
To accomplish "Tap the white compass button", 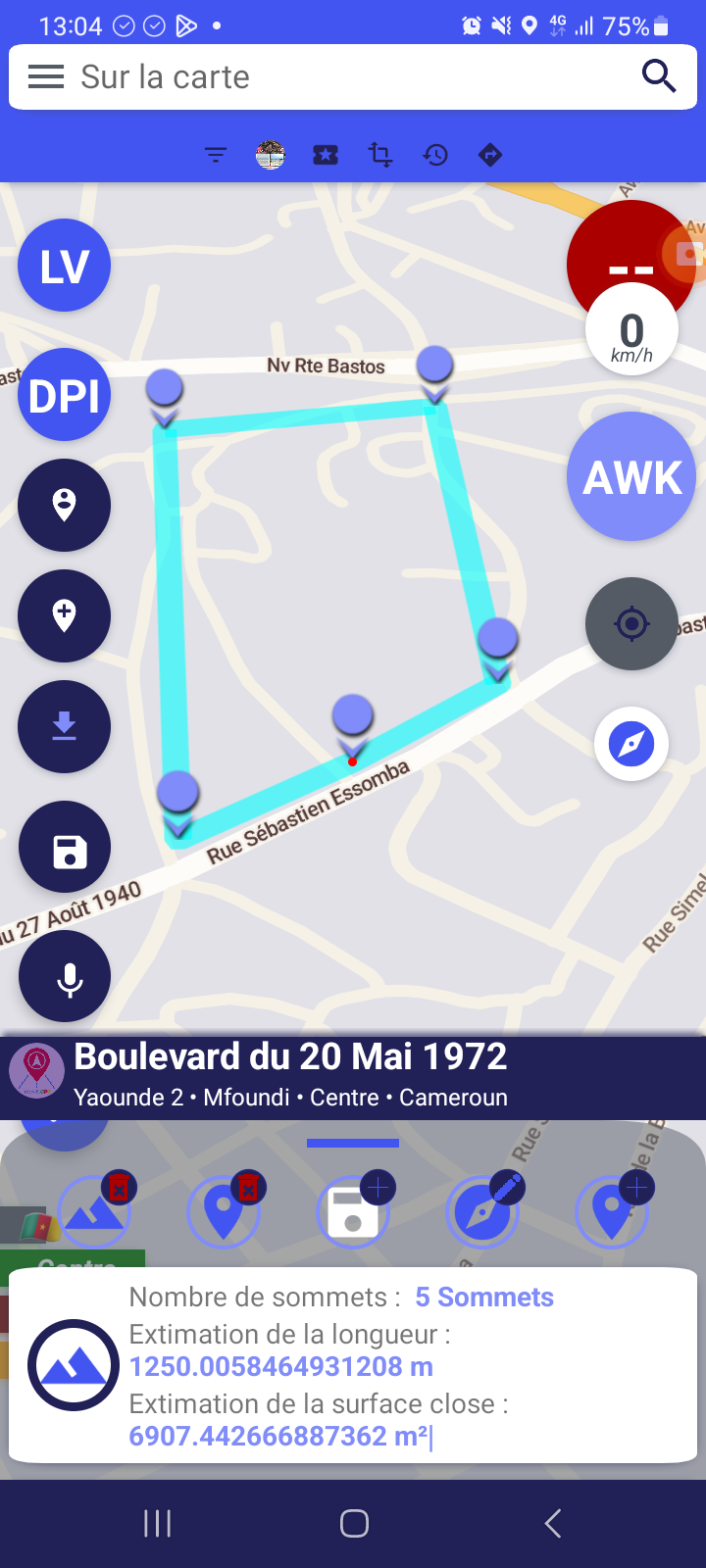I will tap(631, 744).
